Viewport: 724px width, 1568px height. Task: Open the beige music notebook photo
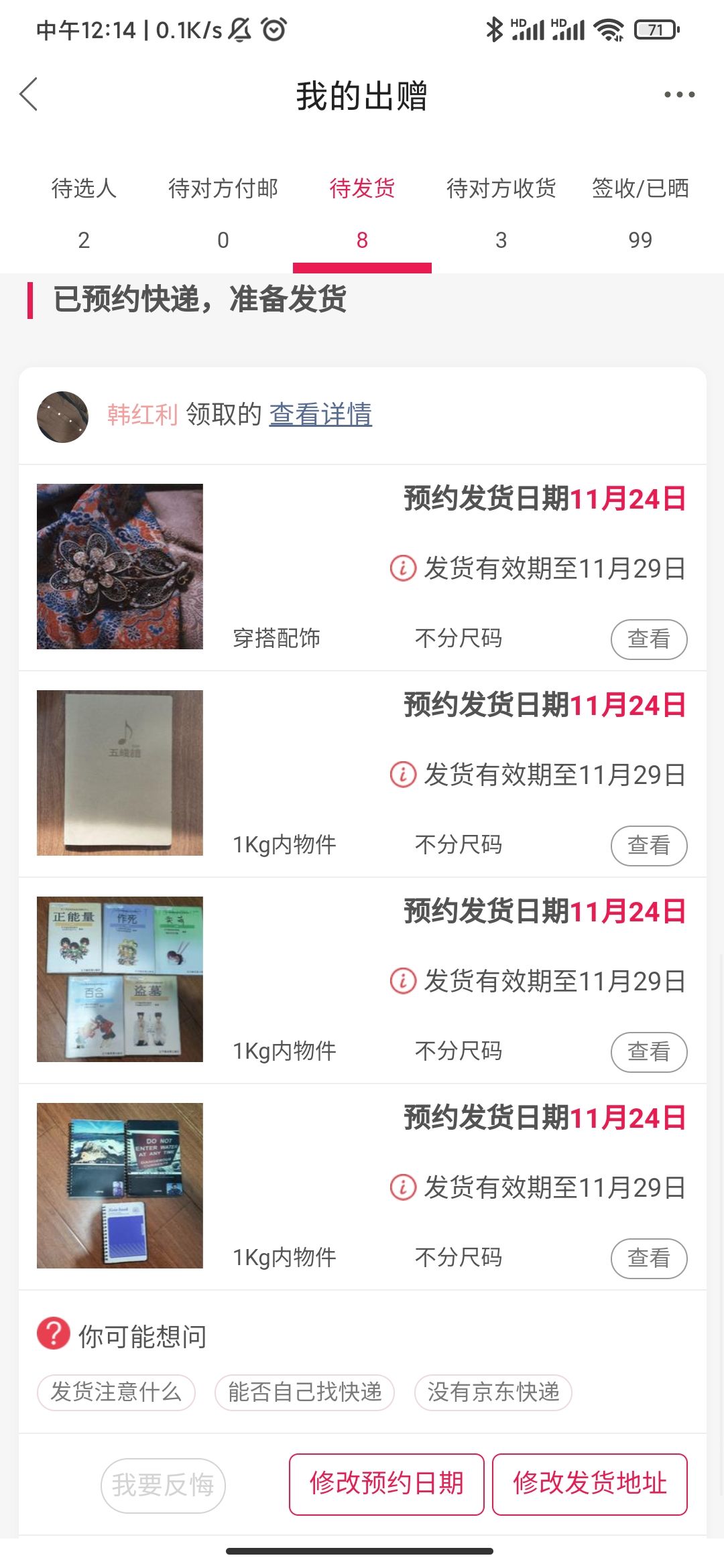[x=120, y=773]
